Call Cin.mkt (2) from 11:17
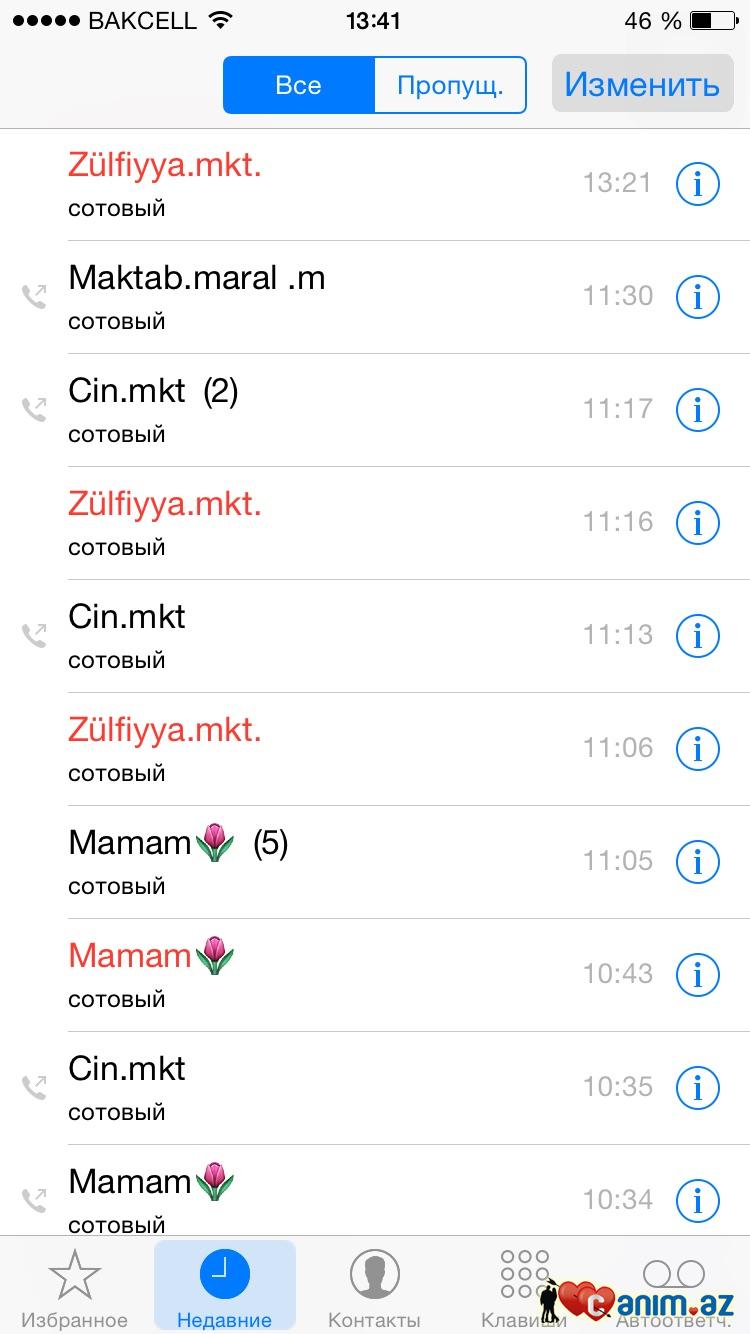 [x=300, y=409]
